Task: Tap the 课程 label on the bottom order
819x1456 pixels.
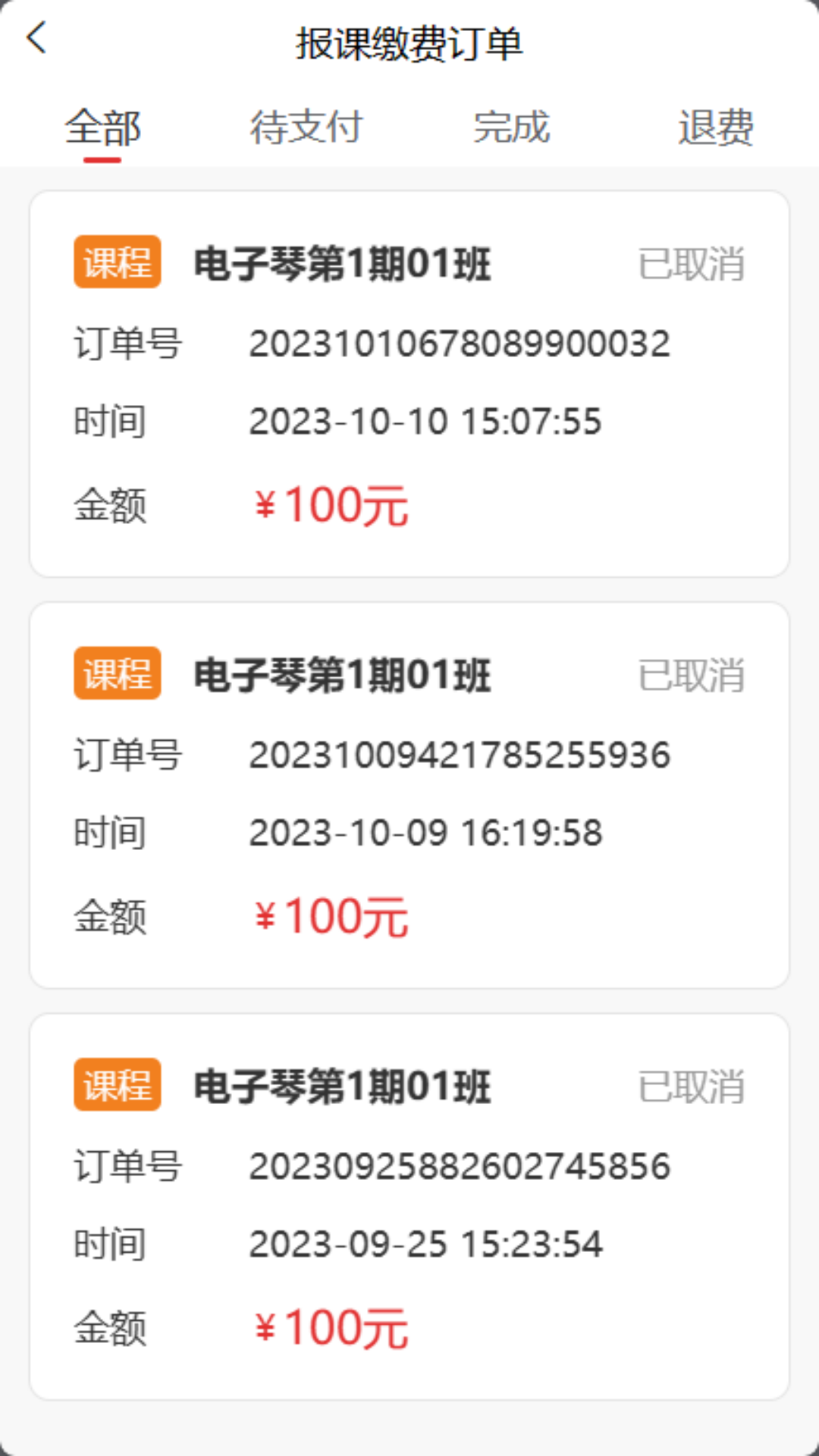Action: (116, 1086)
